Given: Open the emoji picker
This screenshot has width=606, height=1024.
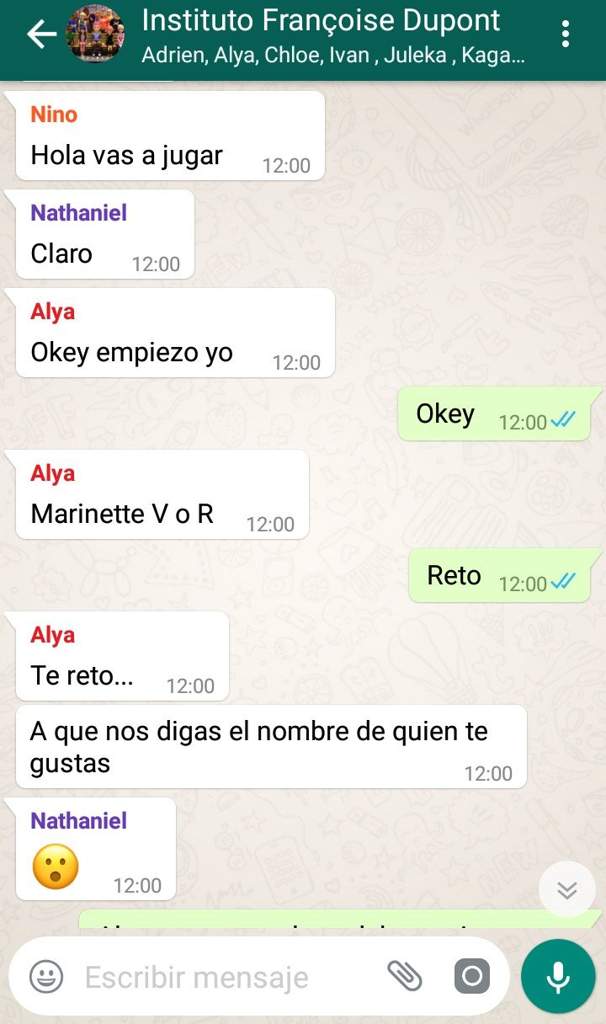Looking at the screenshot, I should [x=46, y=976].
